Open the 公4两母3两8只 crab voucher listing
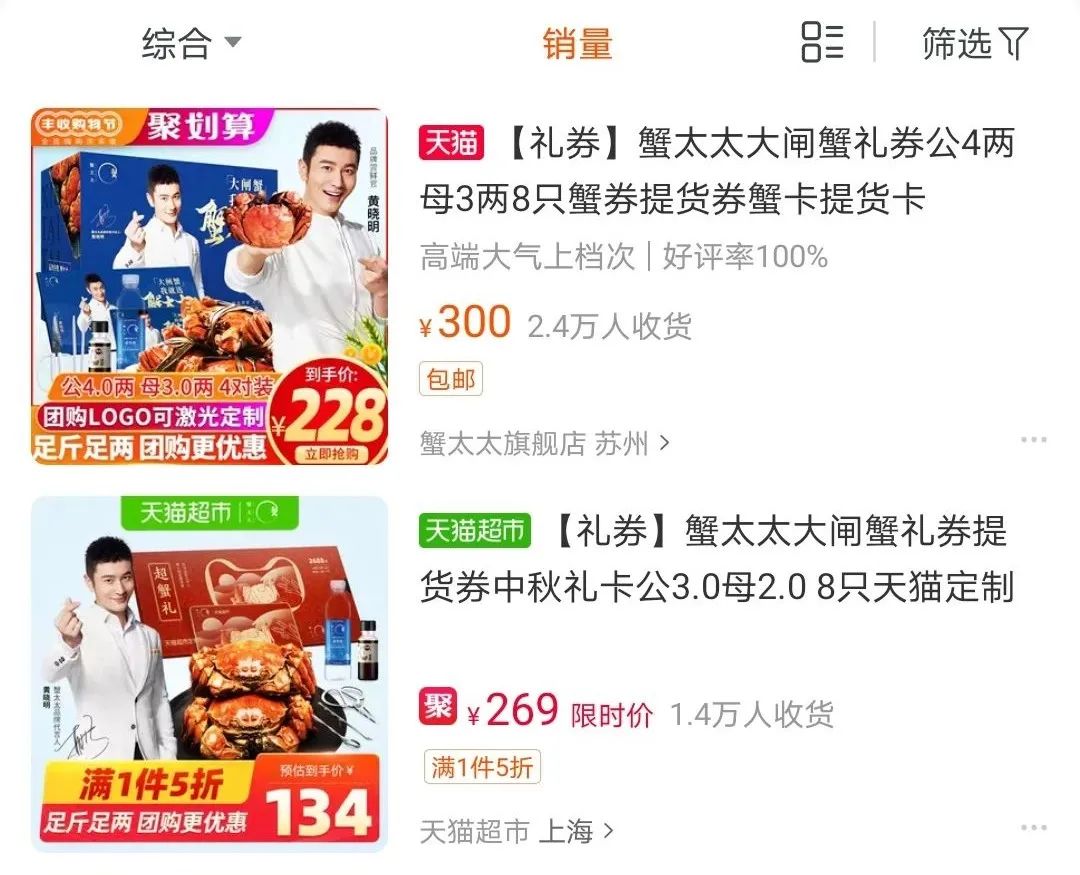This screenshot has width=1080, height=875. point(716,172)
